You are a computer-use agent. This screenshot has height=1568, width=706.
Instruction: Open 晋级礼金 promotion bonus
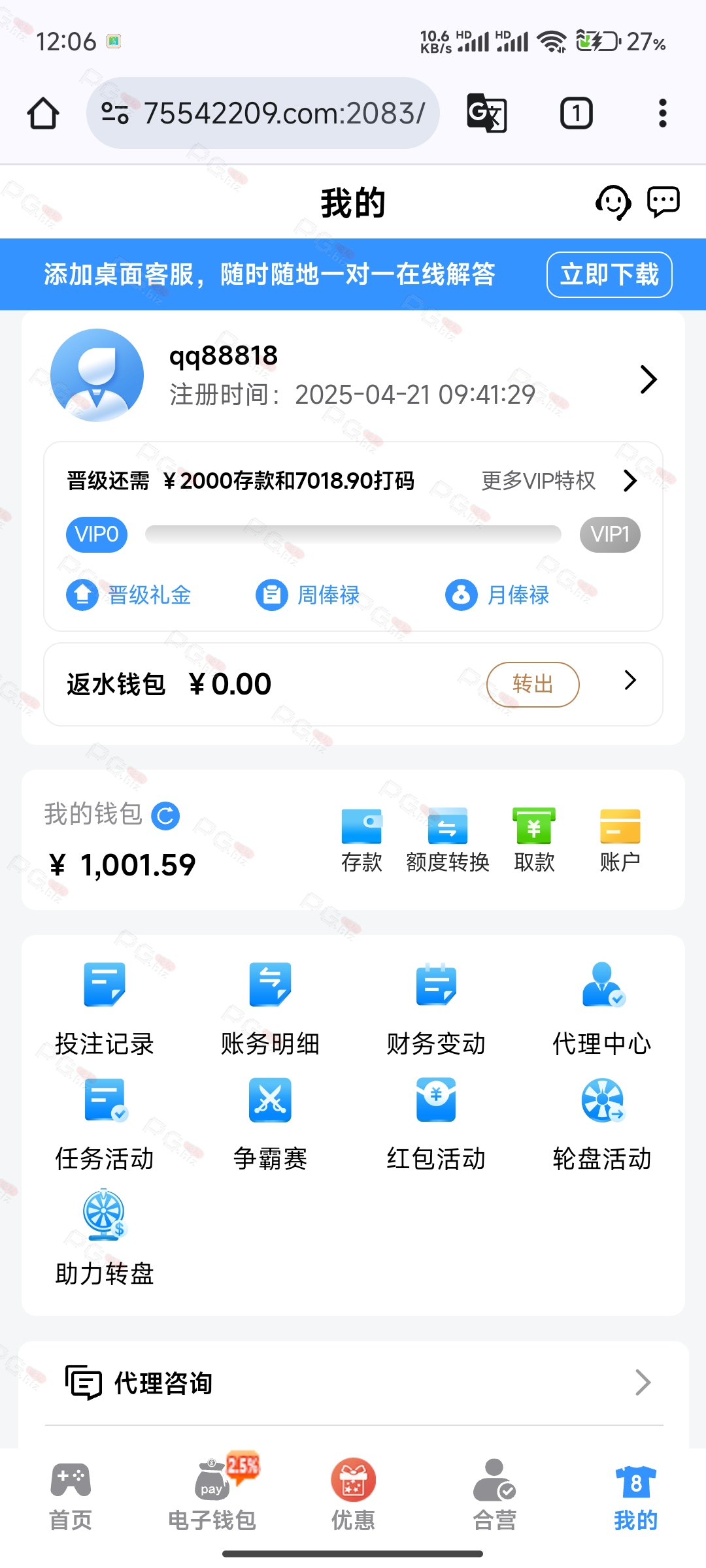click(x=129, y=595)
